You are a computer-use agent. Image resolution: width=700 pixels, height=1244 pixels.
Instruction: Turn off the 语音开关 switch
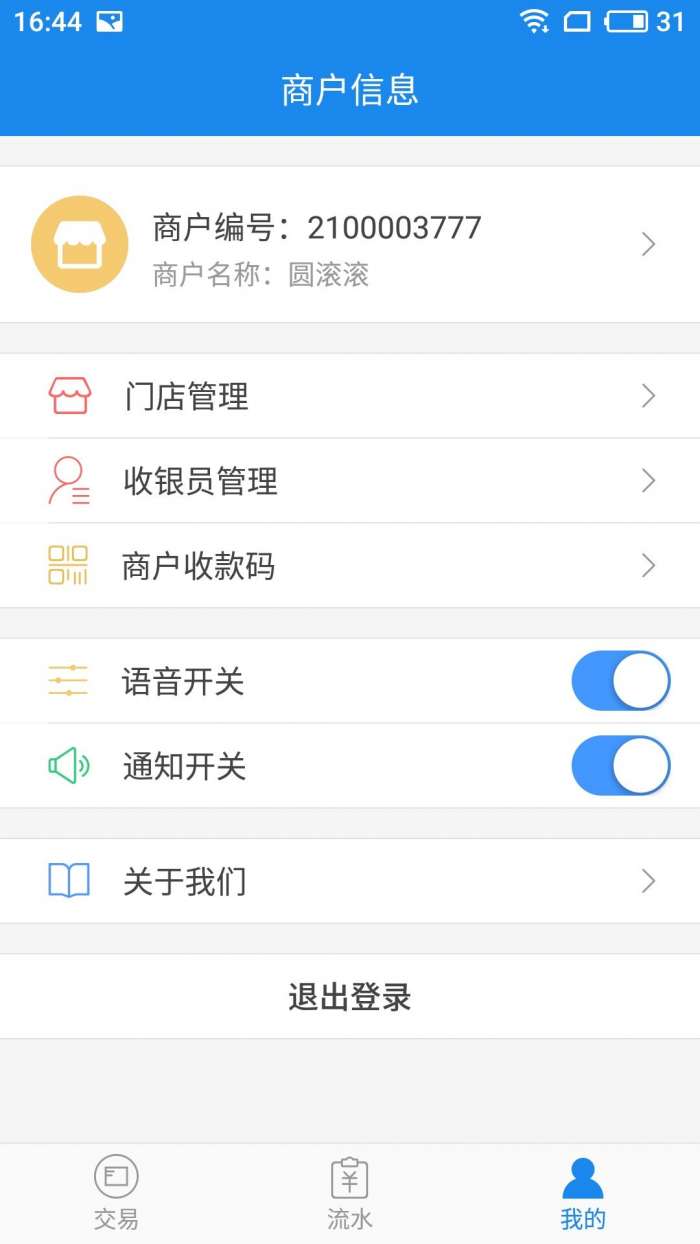click(620, 681)
